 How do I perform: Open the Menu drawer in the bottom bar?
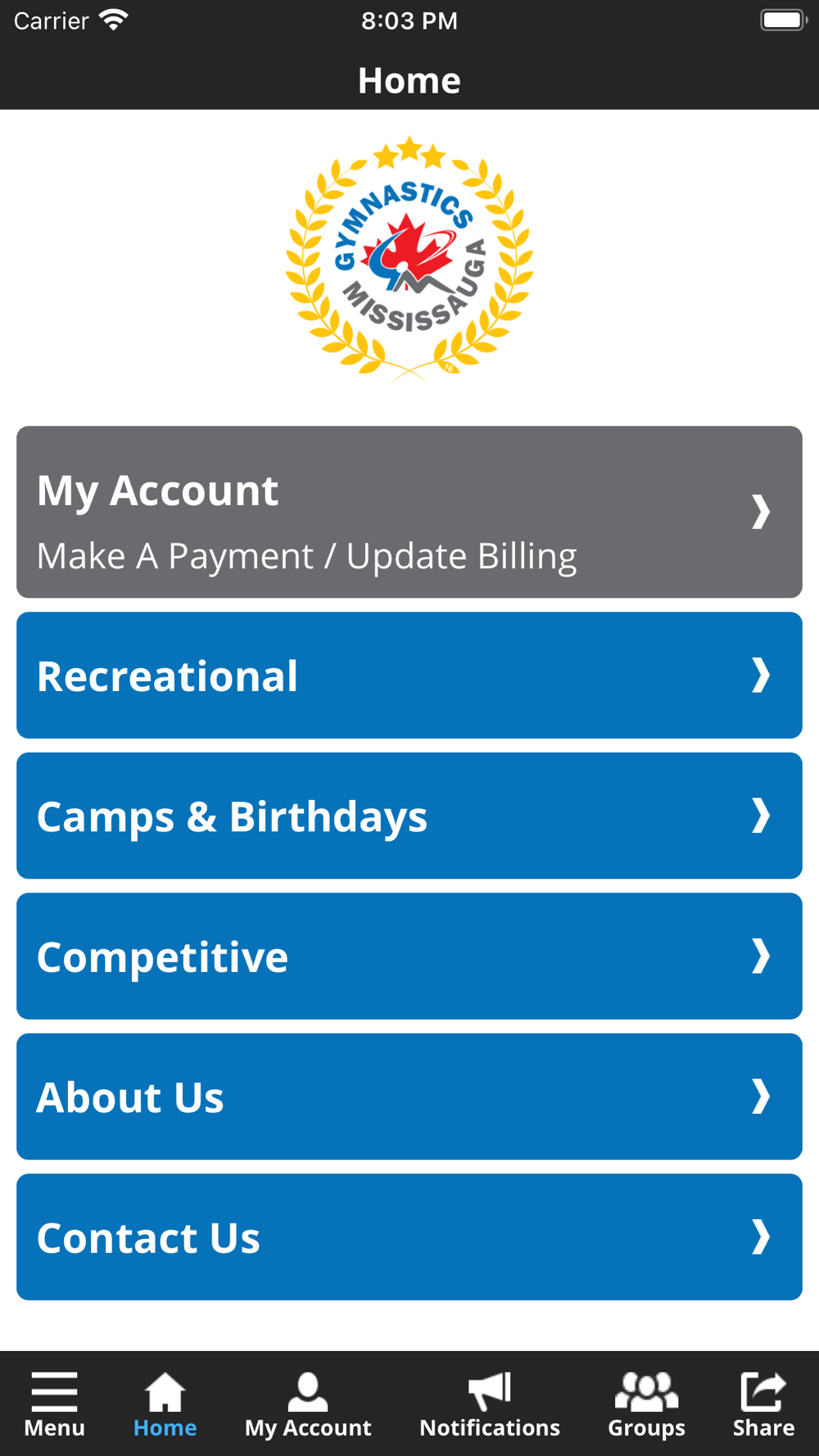[x=55, y=1404]
